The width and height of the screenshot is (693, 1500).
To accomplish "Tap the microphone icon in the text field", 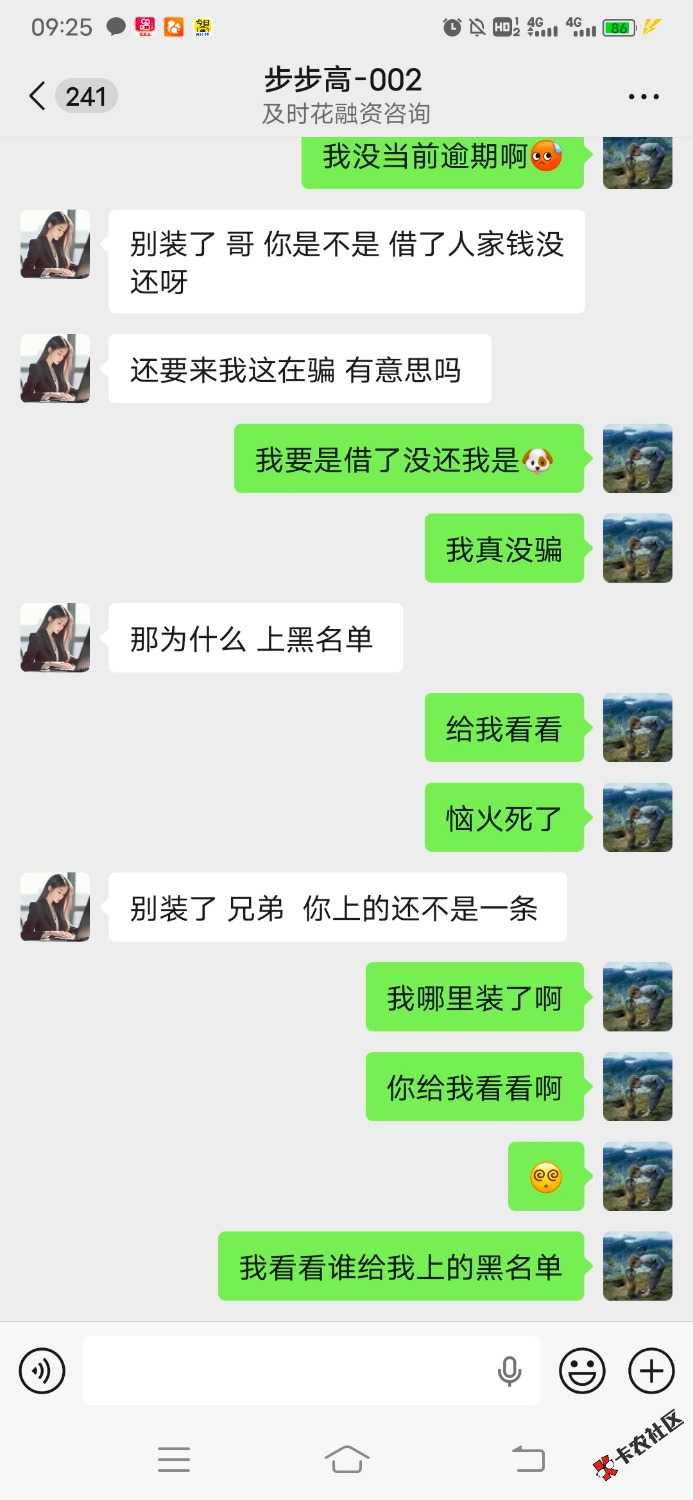I will 510,1371.
